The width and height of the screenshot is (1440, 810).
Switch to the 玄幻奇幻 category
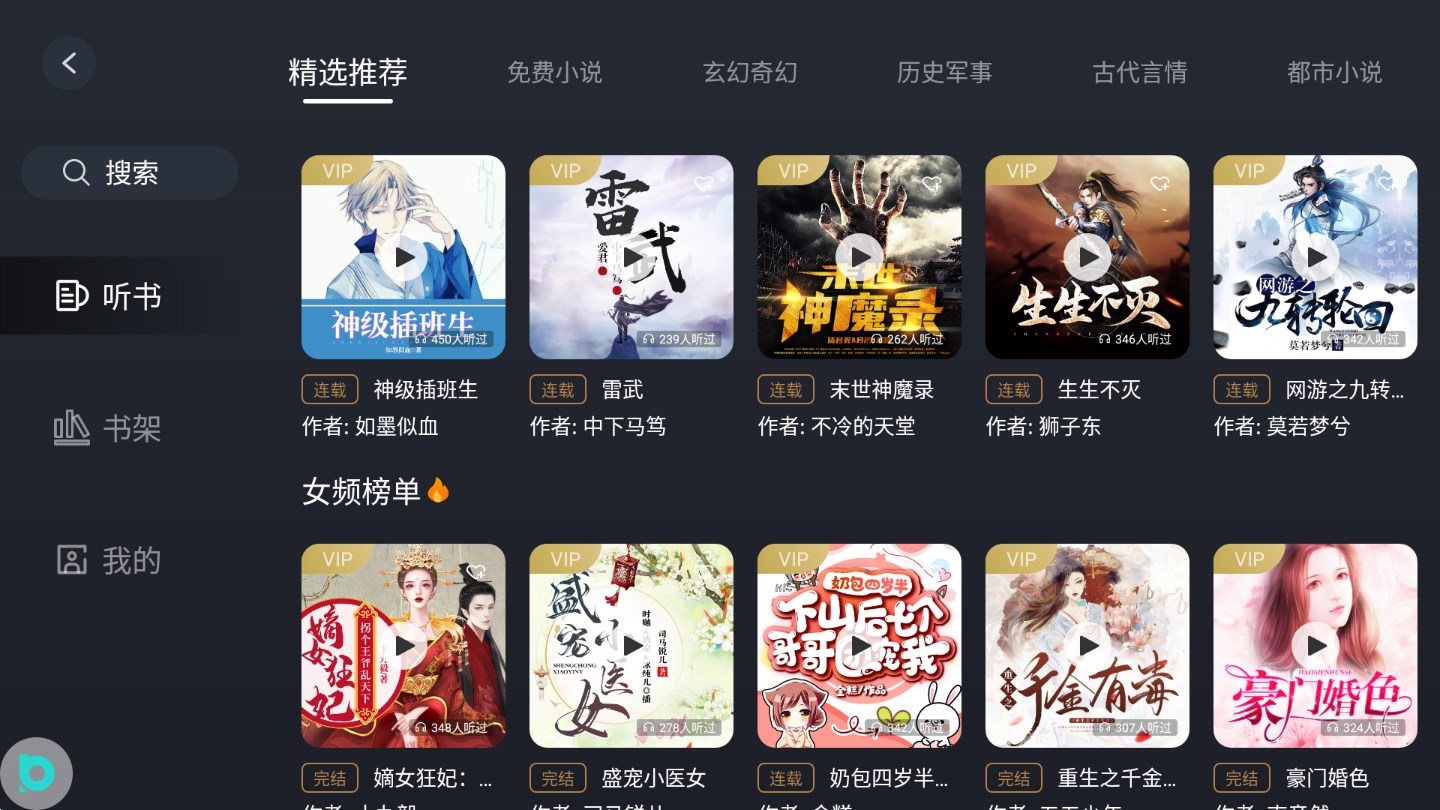click(749, 72)
